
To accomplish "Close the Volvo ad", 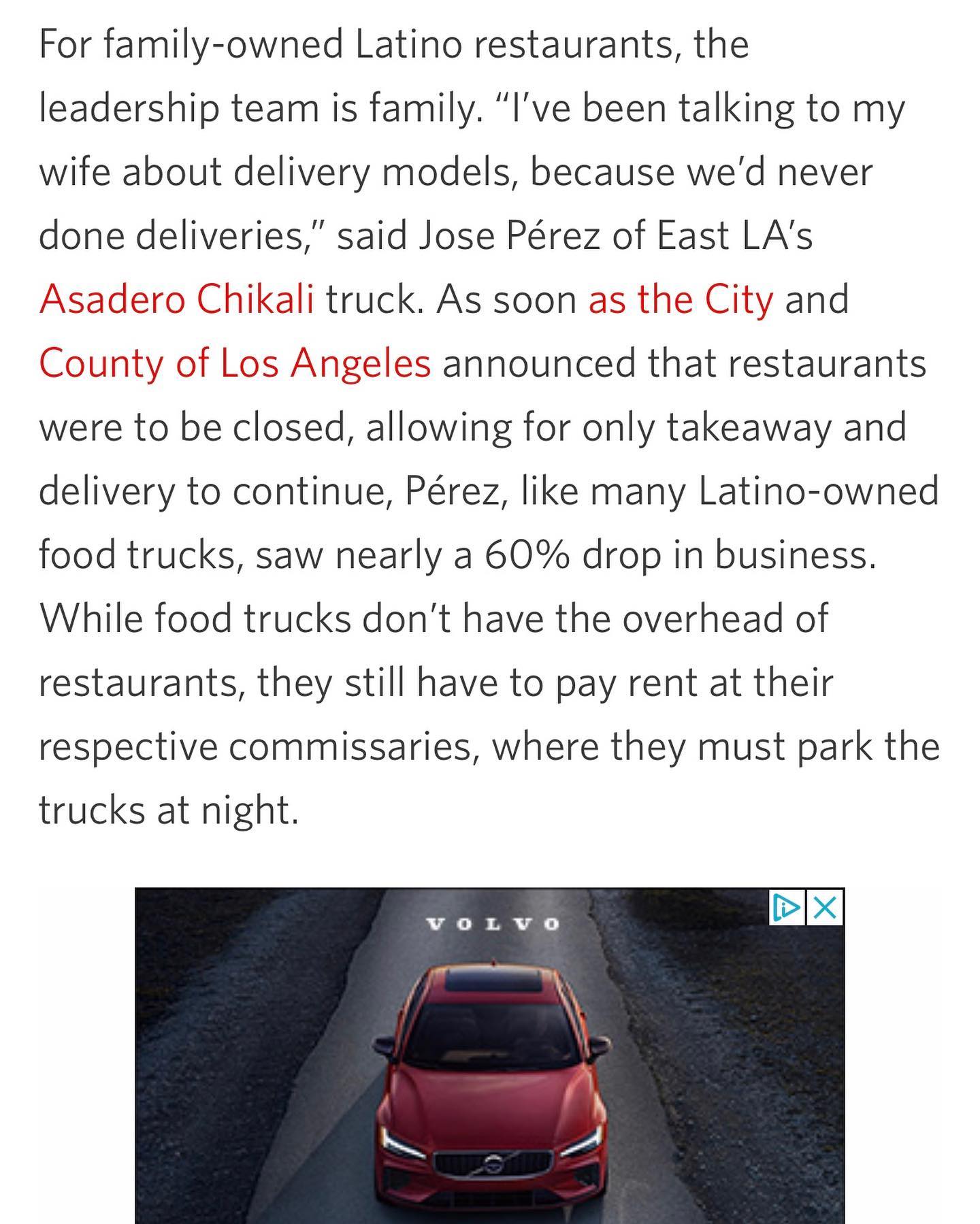I will coord(825,908).
